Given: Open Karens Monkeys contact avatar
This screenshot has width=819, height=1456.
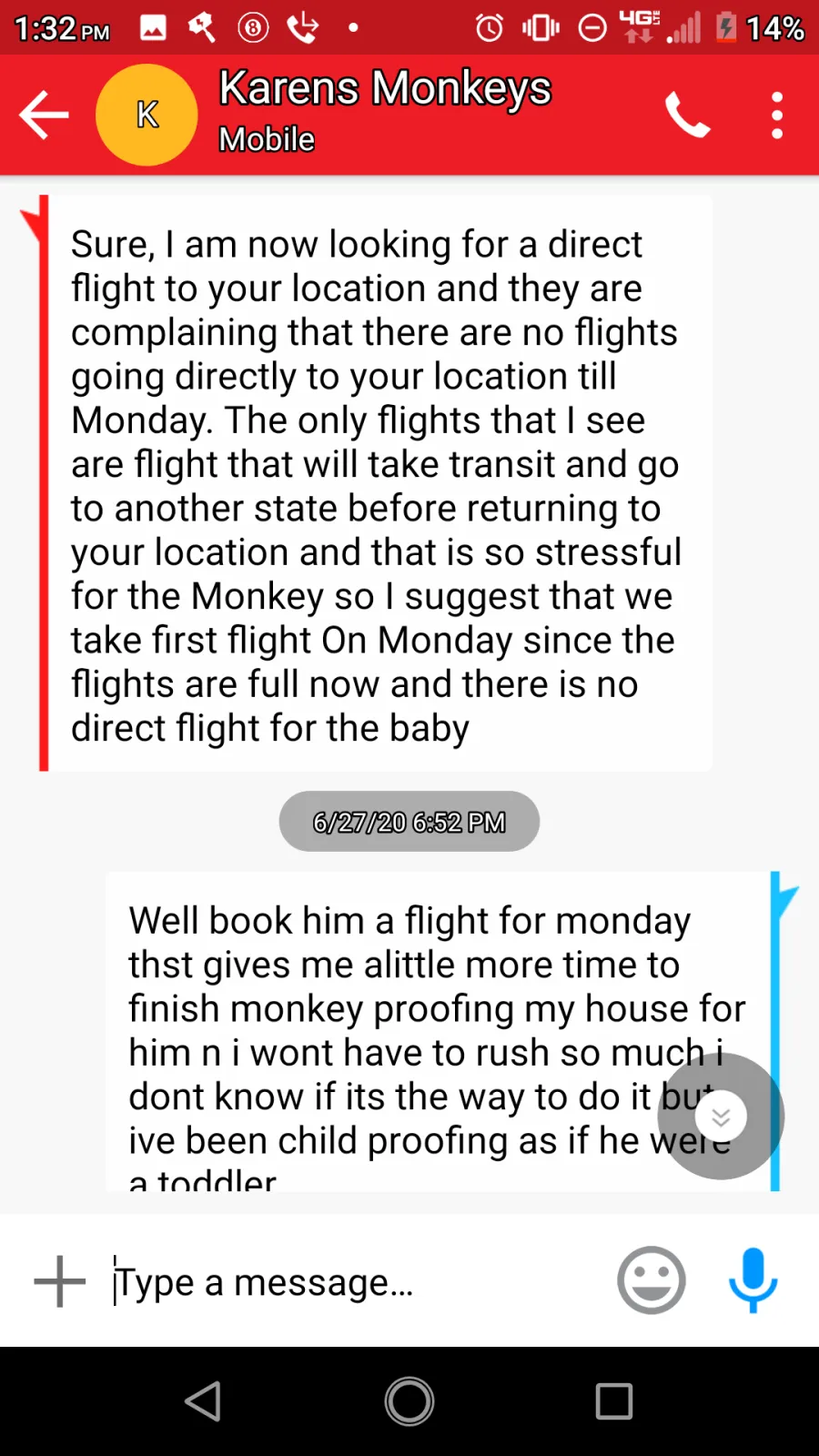Looking at the screenshot, I should click(147, 115).
